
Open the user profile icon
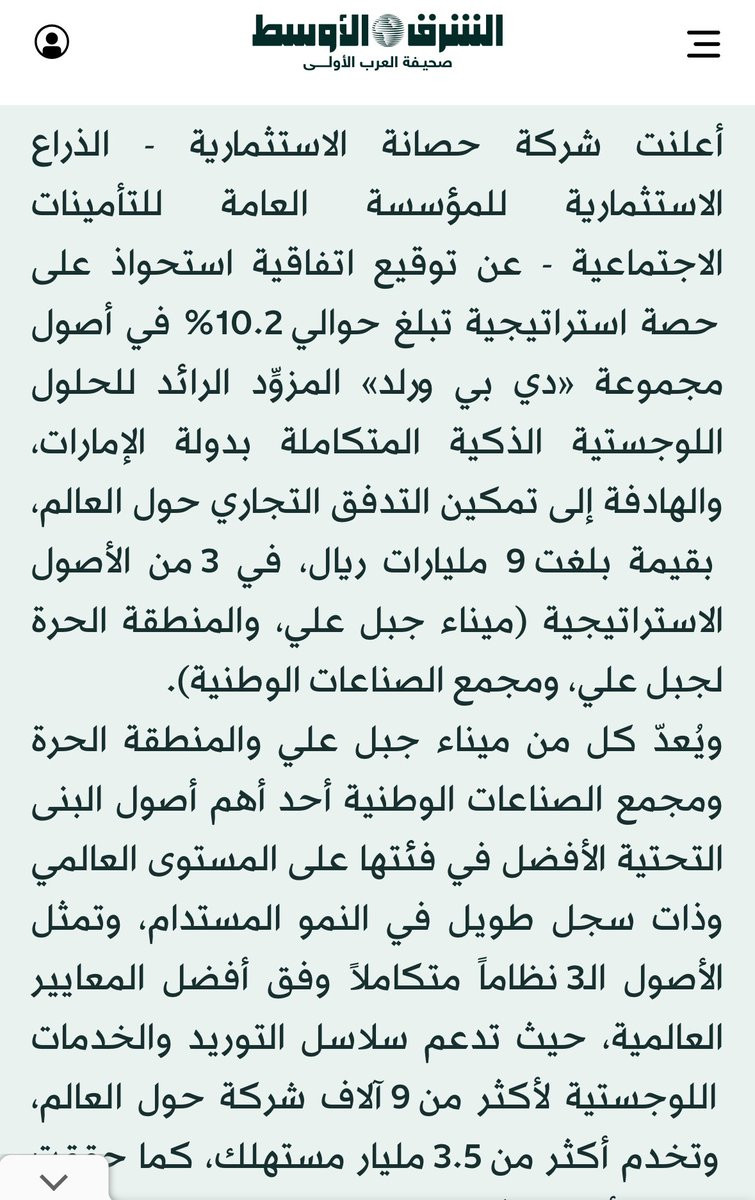click(52, 42)
